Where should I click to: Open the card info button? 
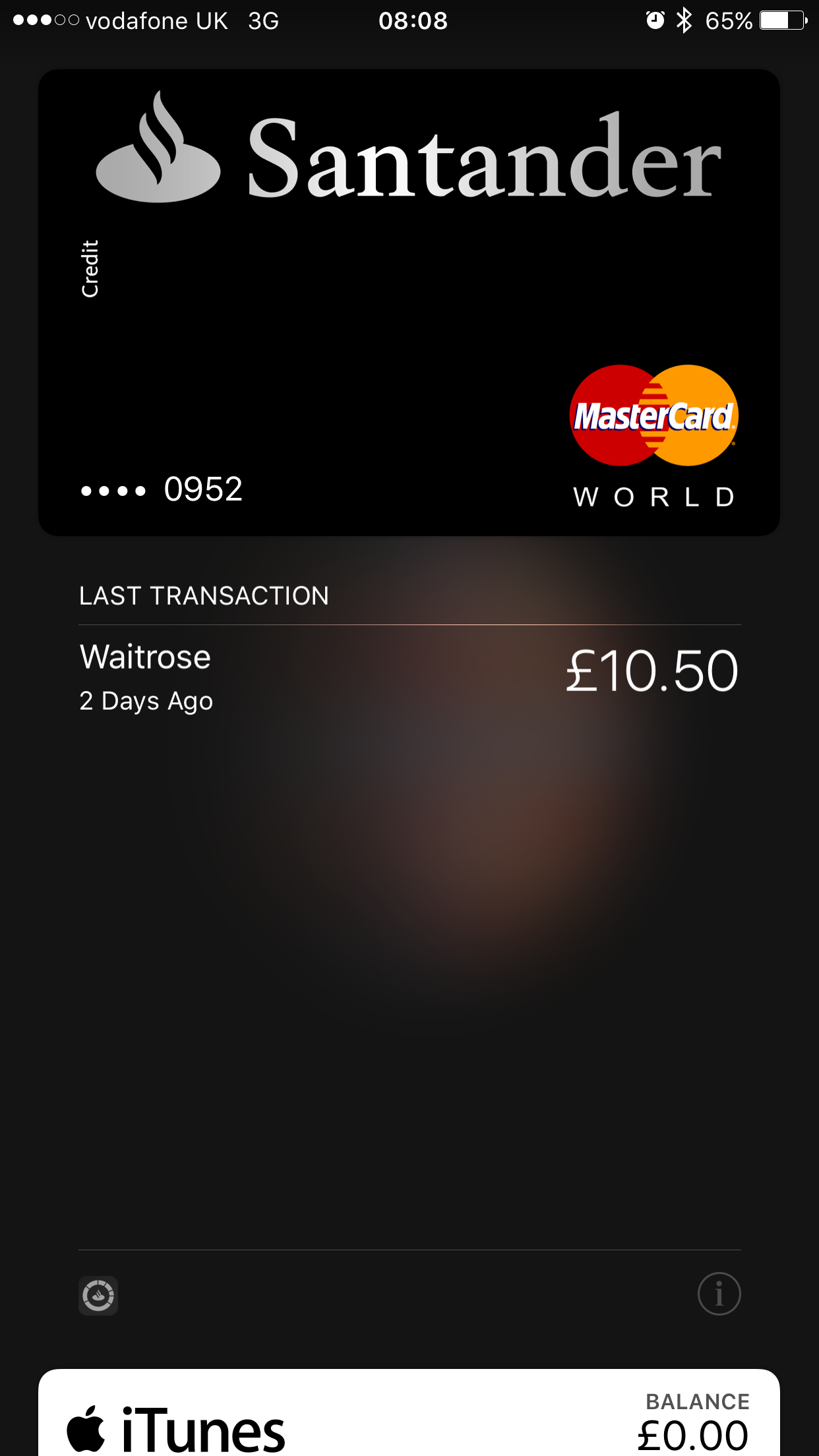pyautogui.click(x=719, y=1294)
